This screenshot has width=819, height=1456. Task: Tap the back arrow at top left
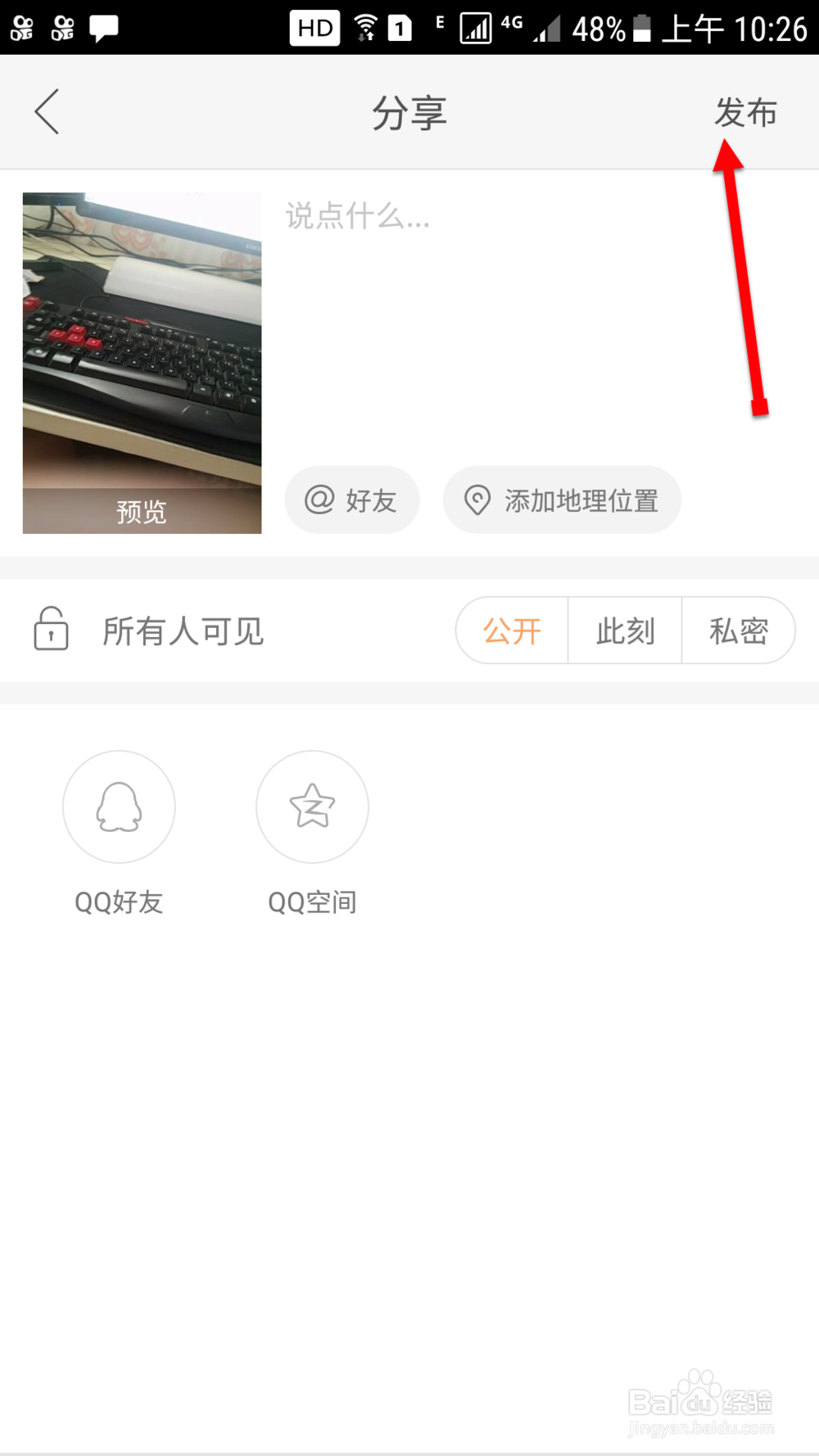click(46, 111)
